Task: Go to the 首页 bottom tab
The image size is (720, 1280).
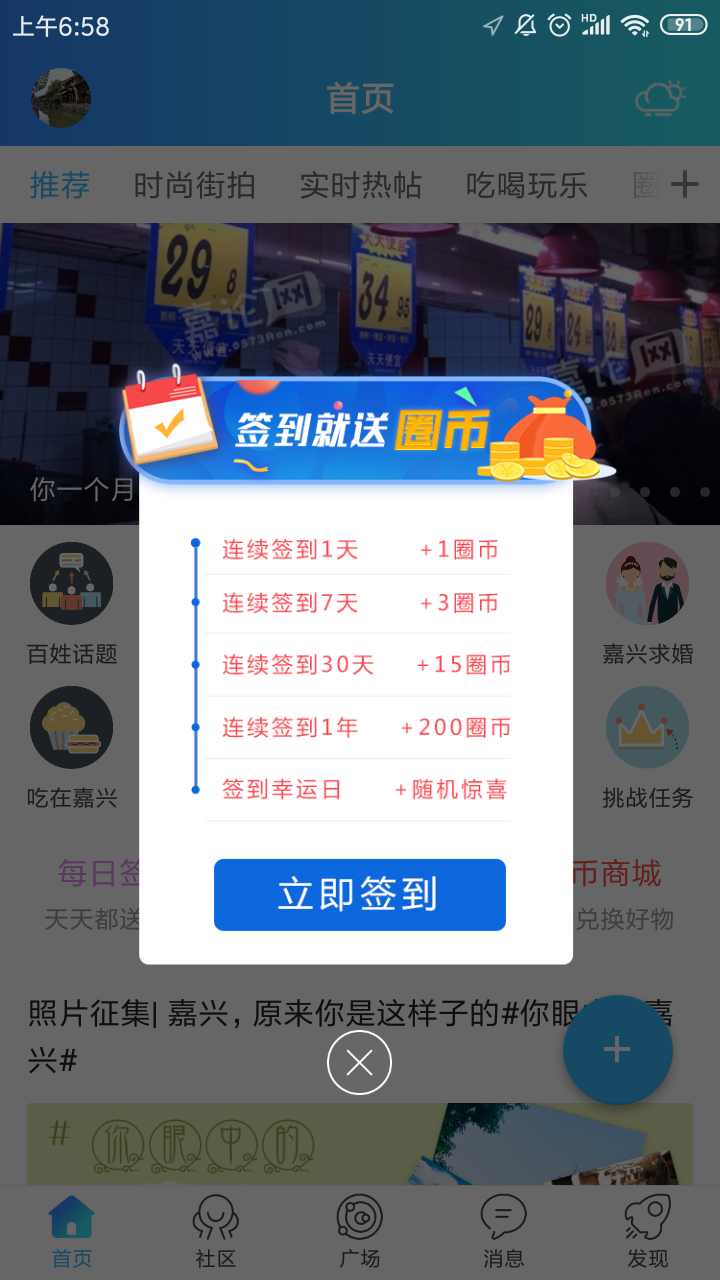Action: click(72, 1232)
